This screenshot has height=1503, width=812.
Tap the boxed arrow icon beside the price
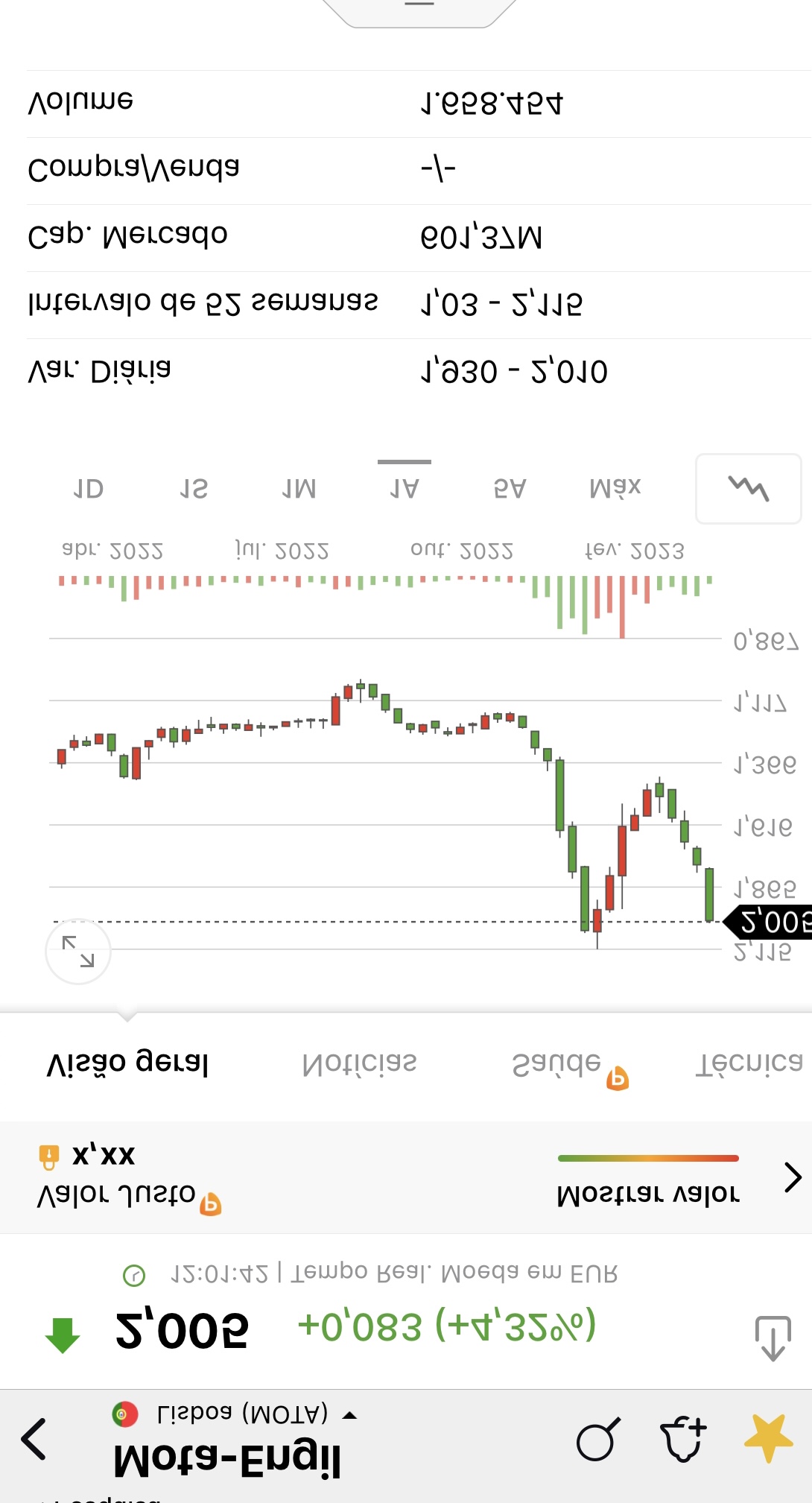click(773, 1338)
